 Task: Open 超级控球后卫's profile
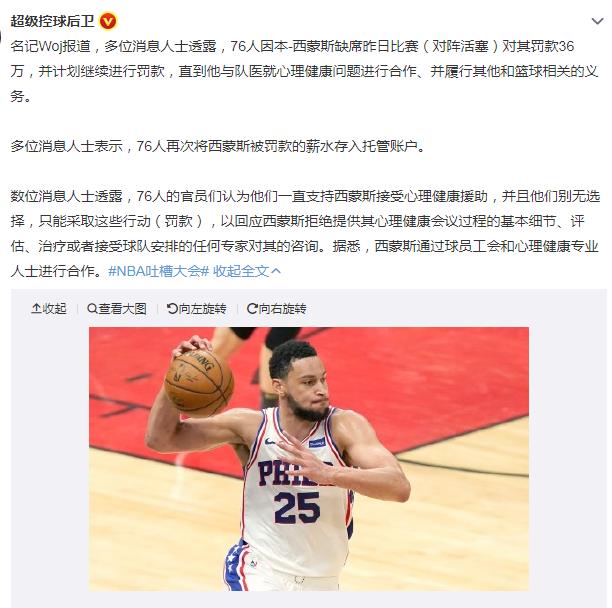point(55,21)
